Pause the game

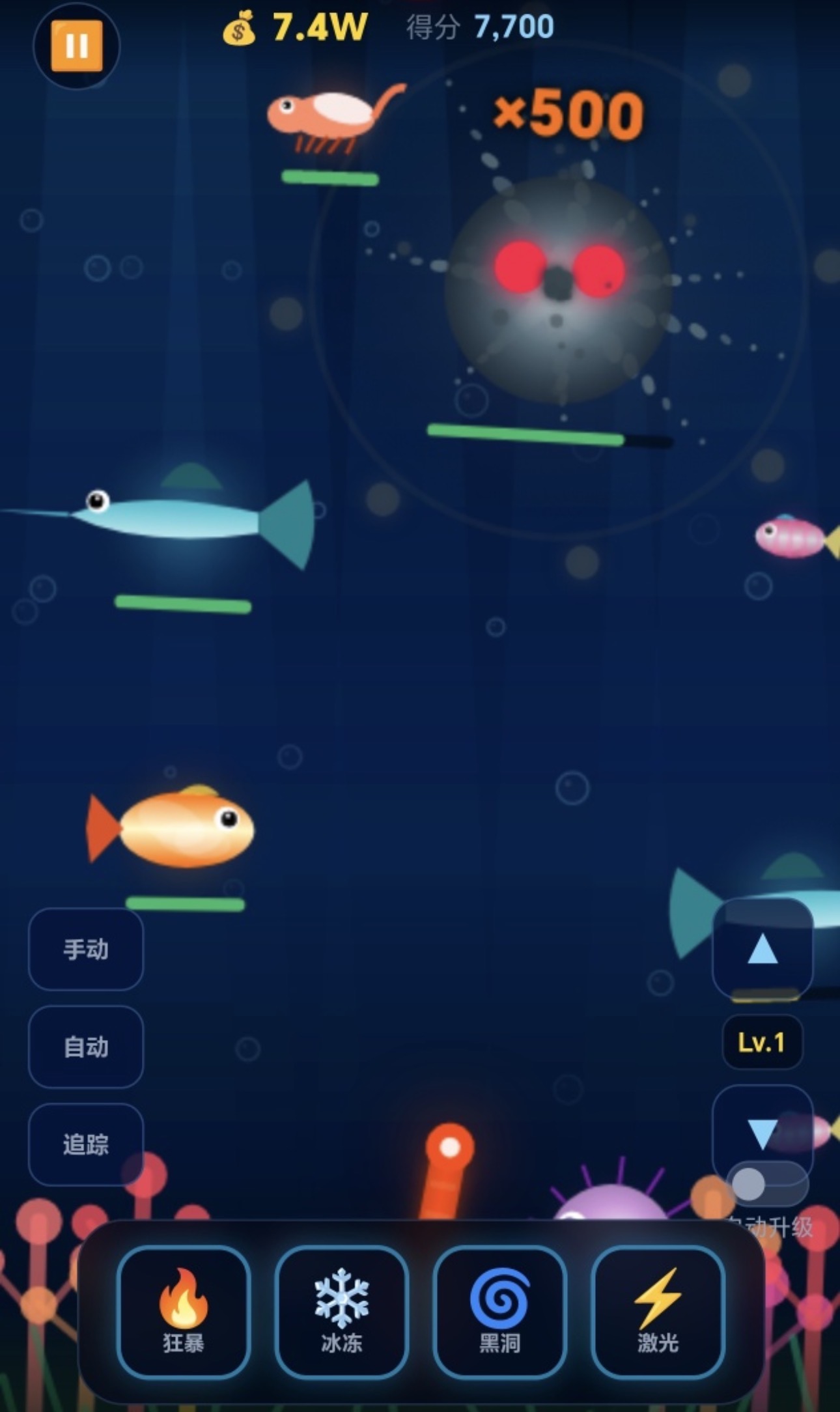tap(76, 46)
